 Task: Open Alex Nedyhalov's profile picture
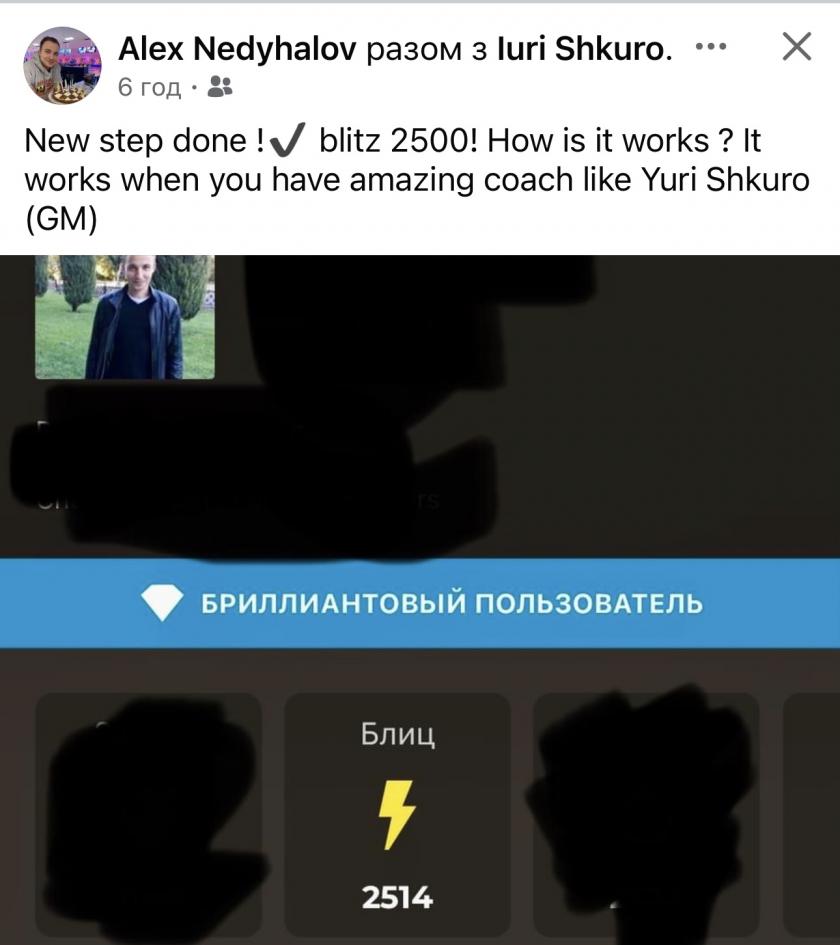62,66
